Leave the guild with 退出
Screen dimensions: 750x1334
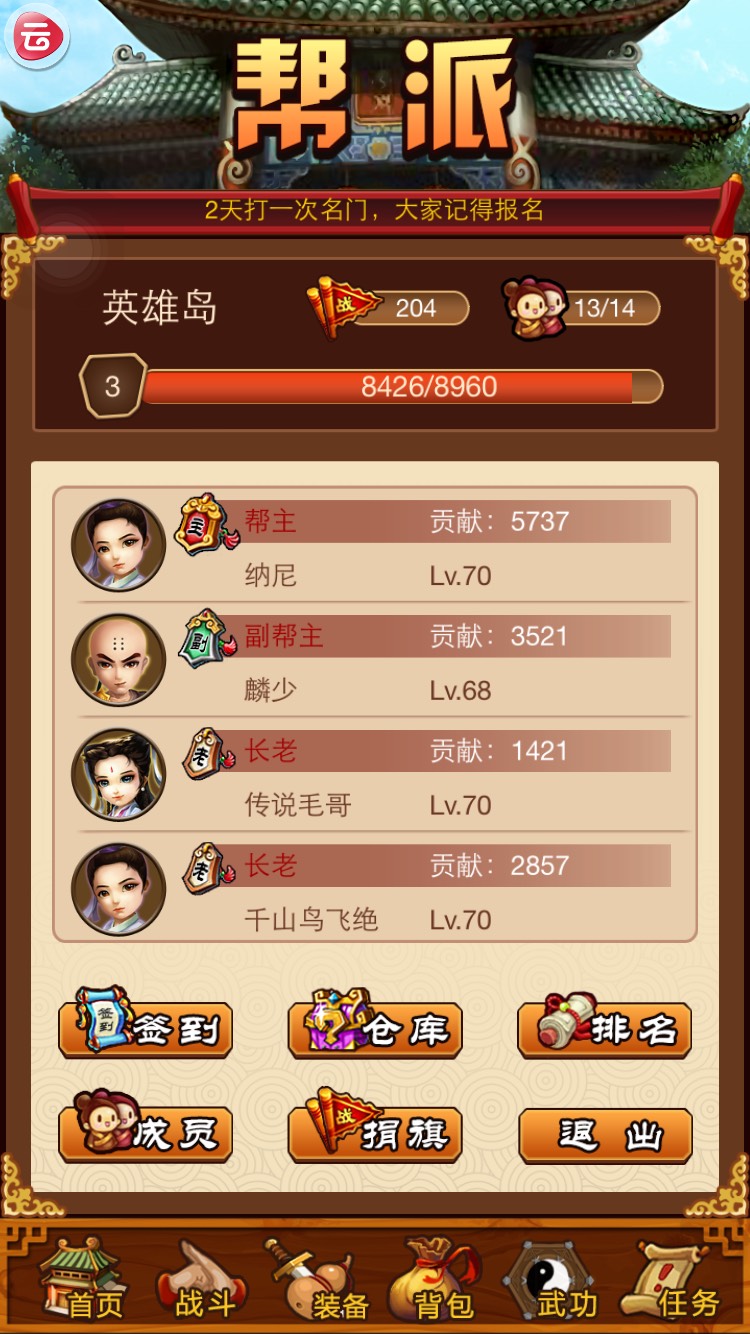click(x=604, y=1134)
